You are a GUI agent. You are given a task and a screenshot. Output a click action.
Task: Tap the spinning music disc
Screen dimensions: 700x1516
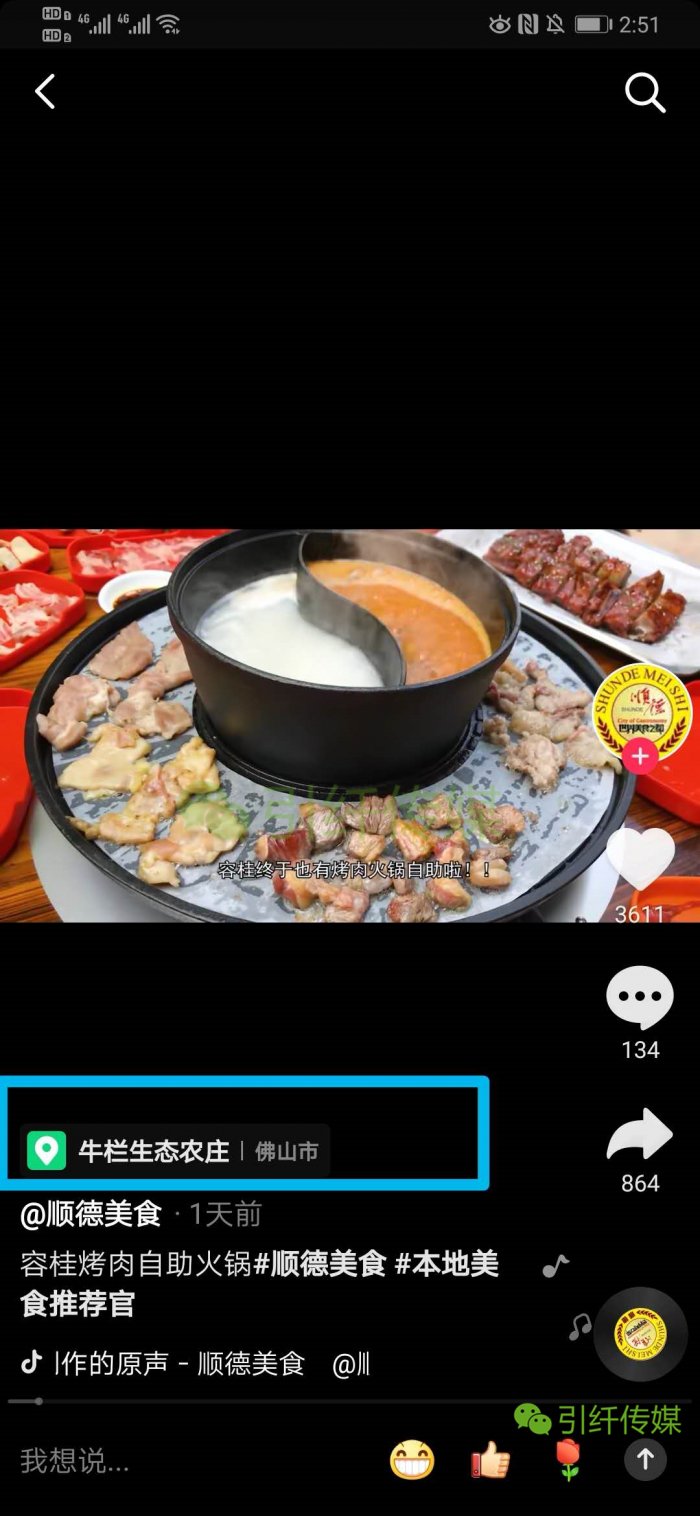[x=640, y=1334]
